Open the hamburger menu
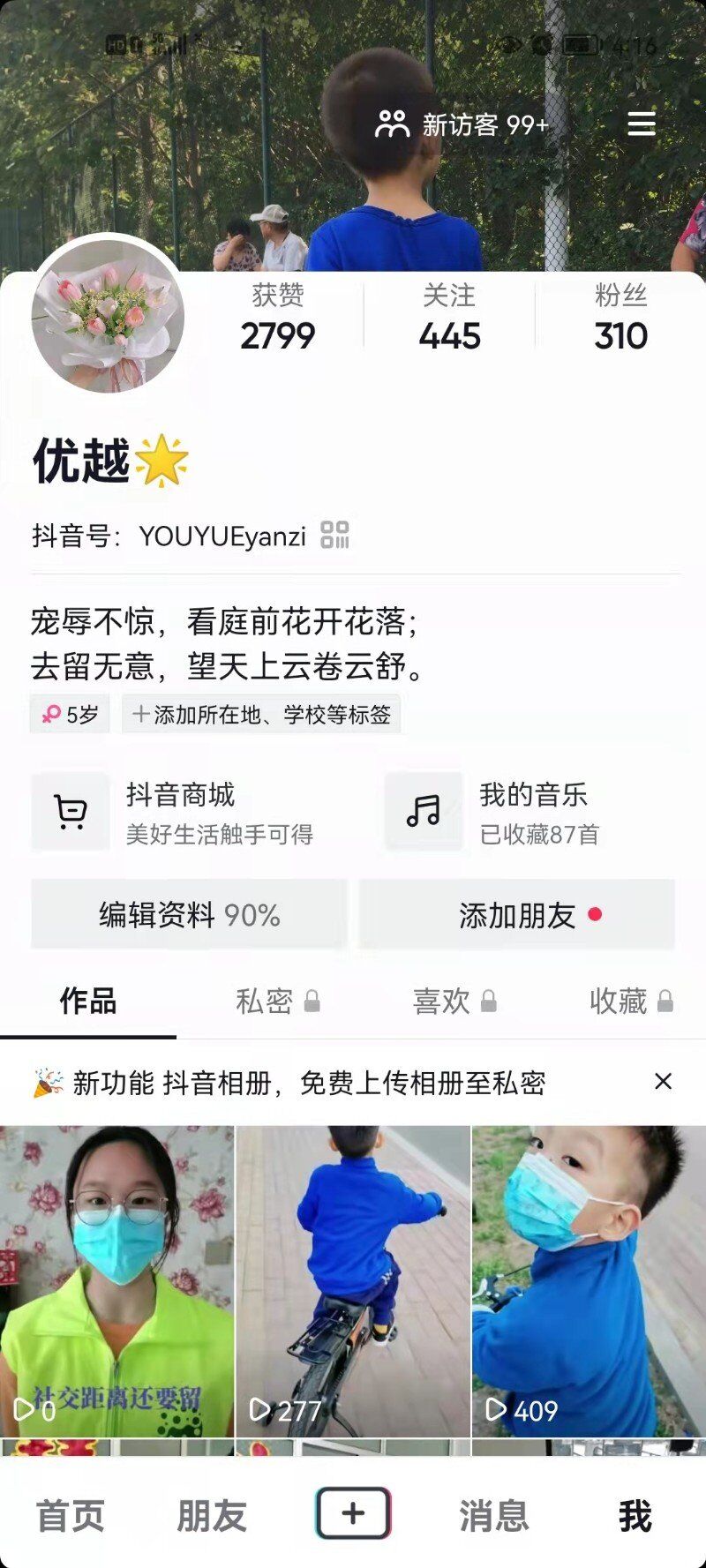Screen dimensions: 706x1568 click(x=642, y=124)
